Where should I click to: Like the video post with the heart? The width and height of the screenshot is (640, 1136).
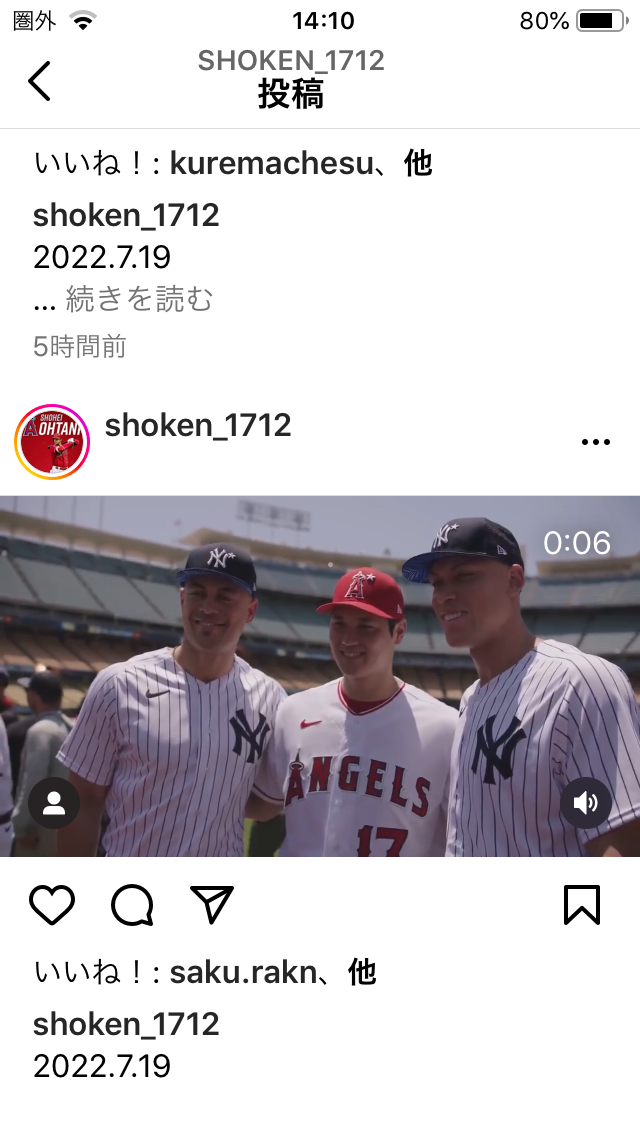52,905
